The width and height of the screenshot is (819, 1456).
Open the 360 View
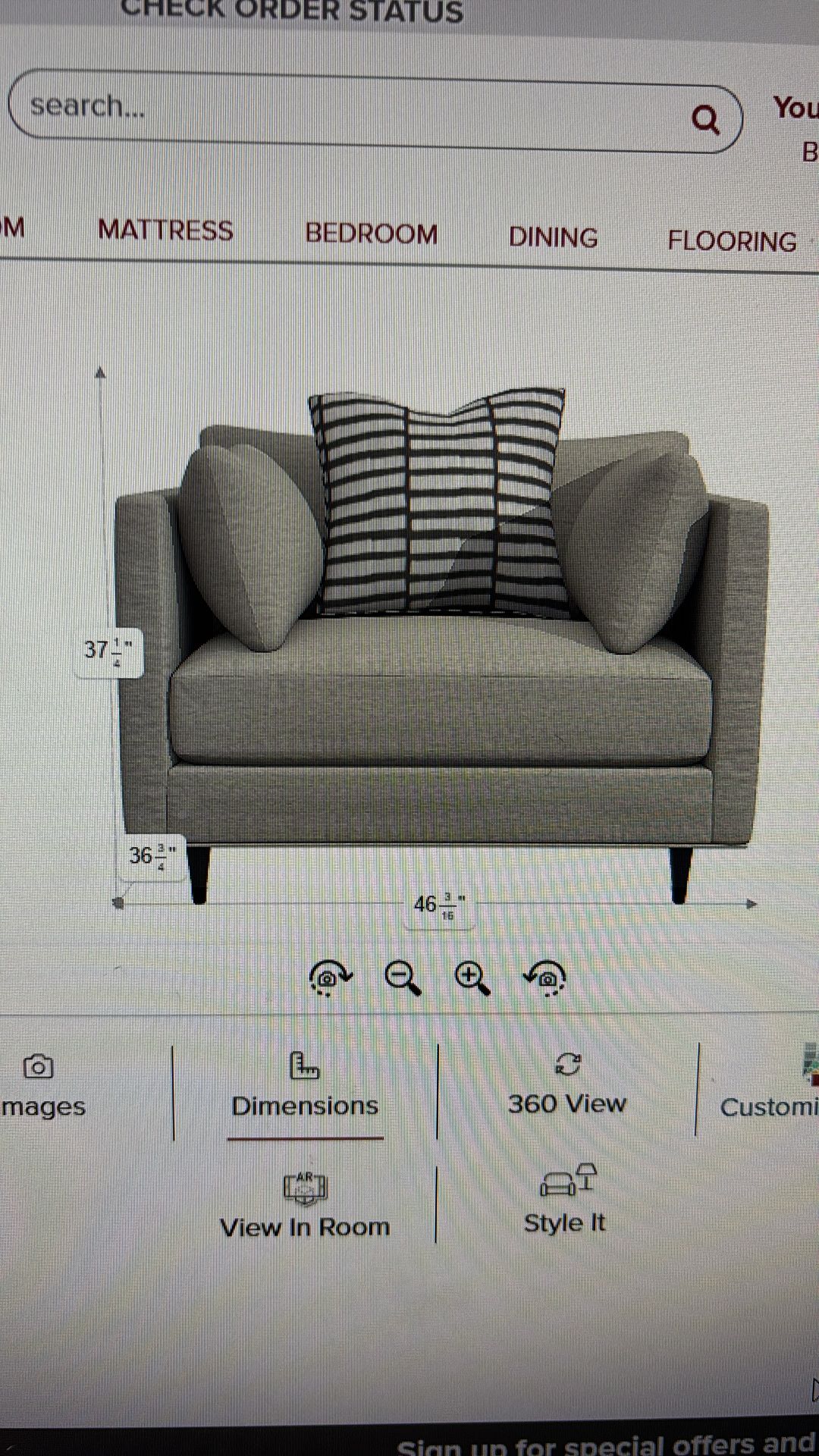point(567,1084)
